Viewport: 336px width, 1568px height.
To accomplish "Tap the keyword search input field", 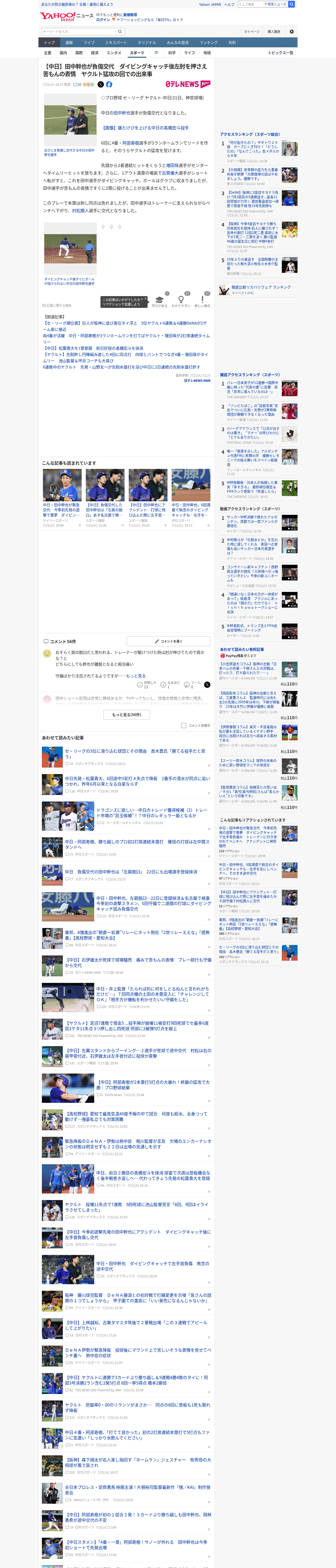I will click(x=79, y=32).
